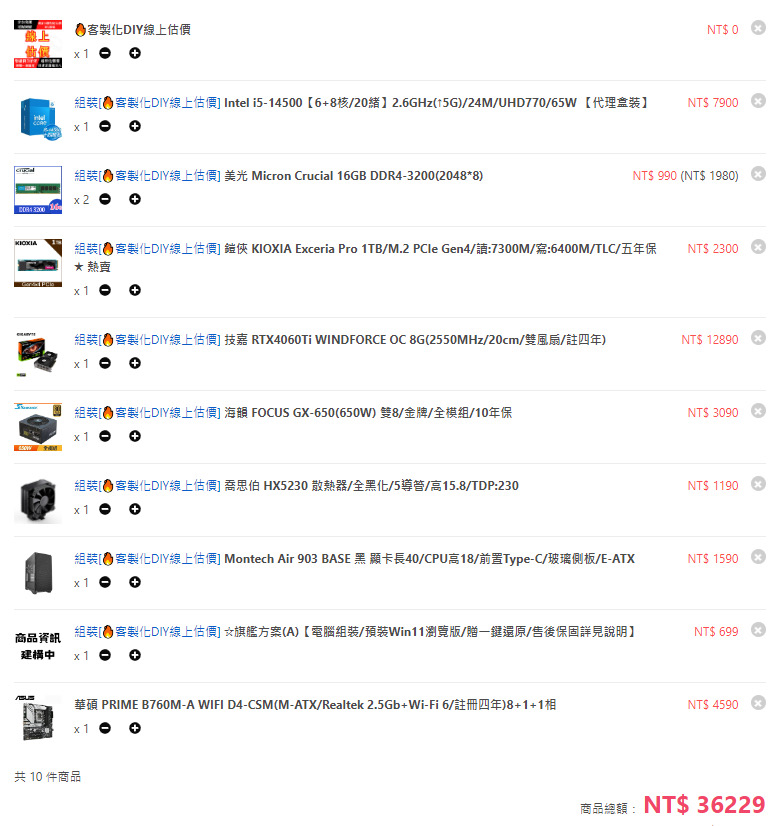Image resolution: width=780 pixels, height=826 pixels.
Task: Remove the 客製化DIY線上估價 item
Action: click(x=758, y=28)
